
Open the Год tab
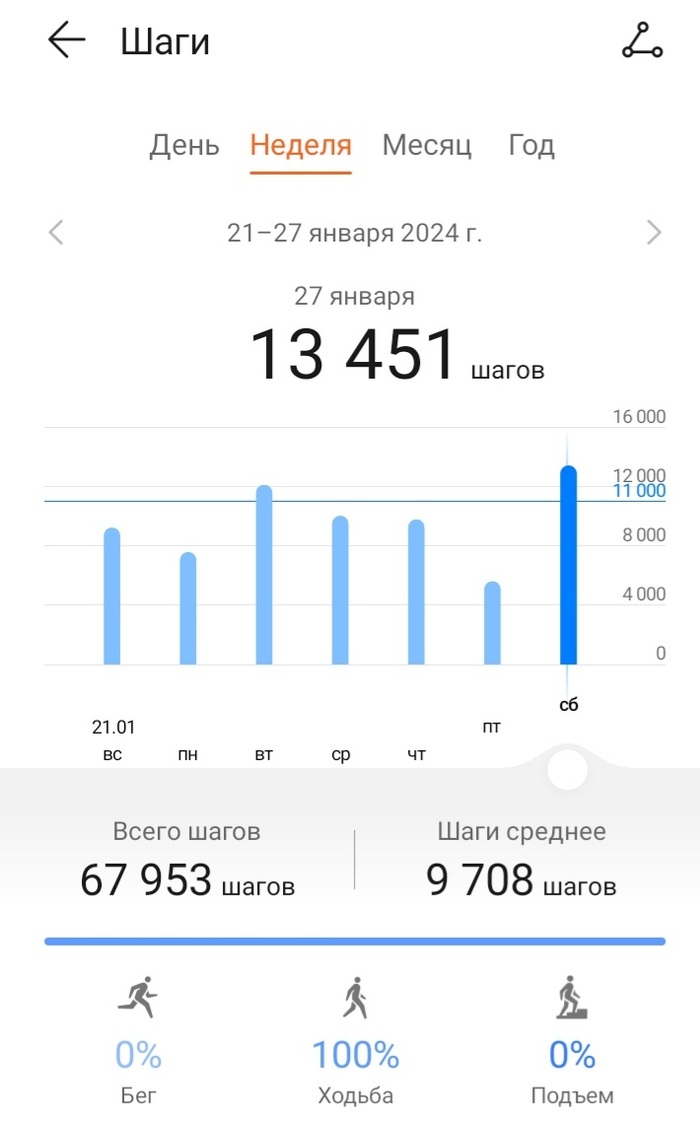point(531,145)
